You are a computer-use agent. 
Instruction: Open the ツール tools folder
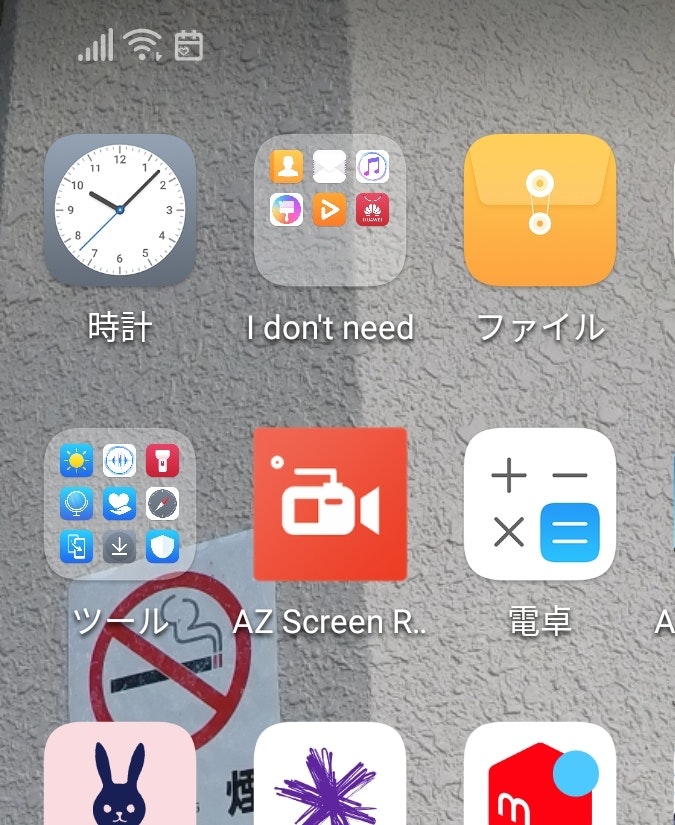point(119,504)
